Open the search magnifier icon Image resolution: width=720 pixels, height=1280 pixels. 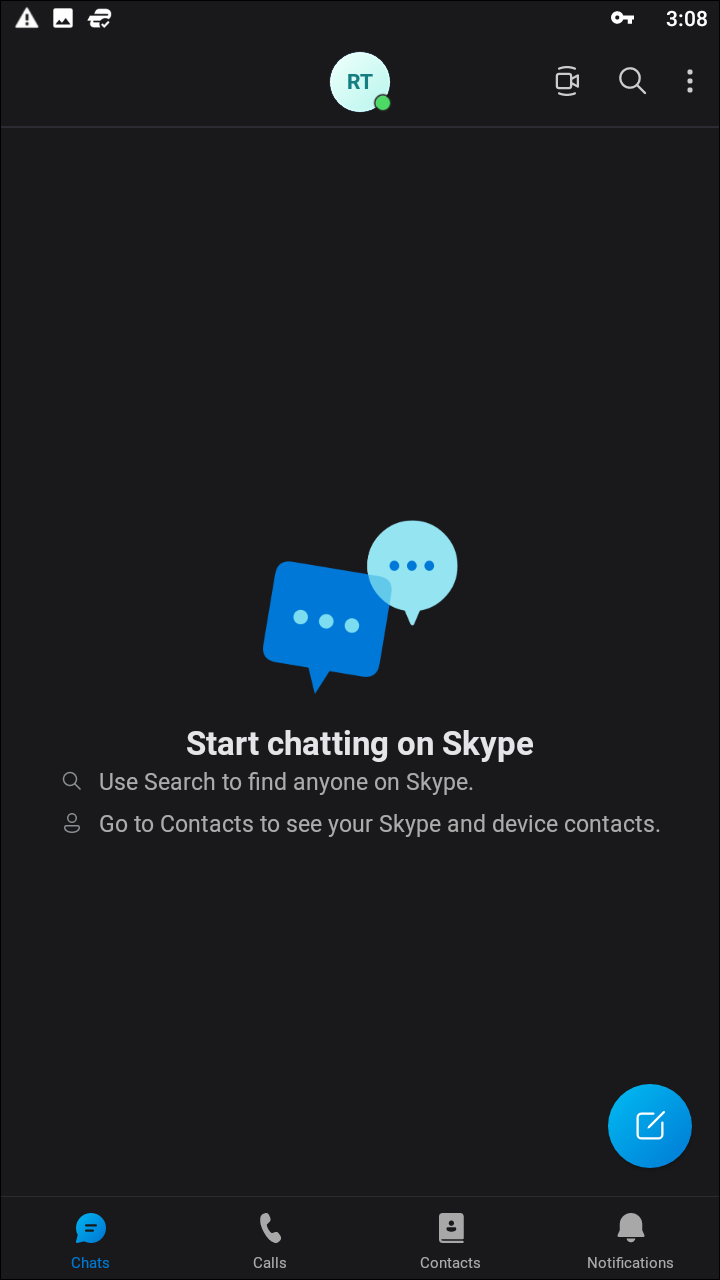click(632, 81)
